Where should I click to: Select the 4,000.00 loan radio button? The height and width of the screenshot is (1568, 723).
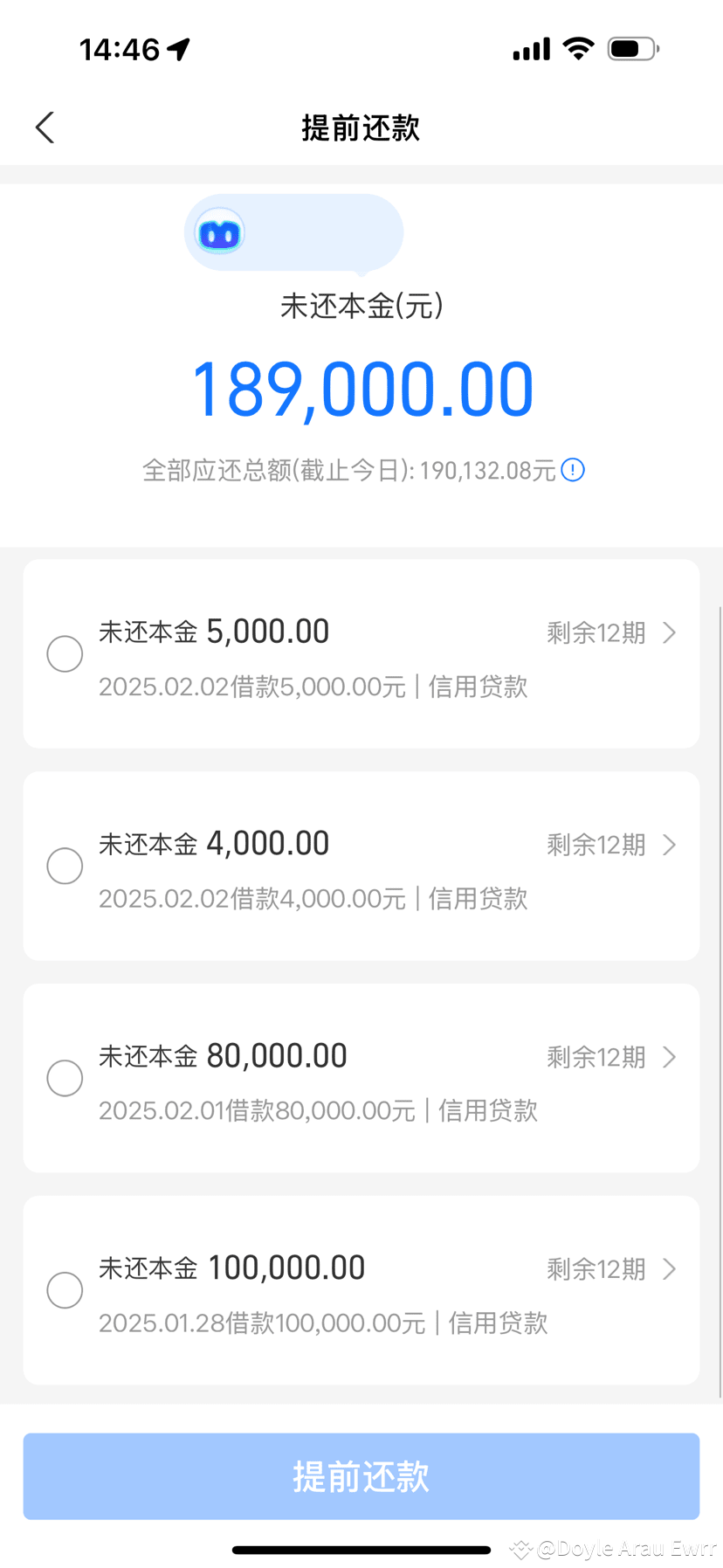(65, 866)
